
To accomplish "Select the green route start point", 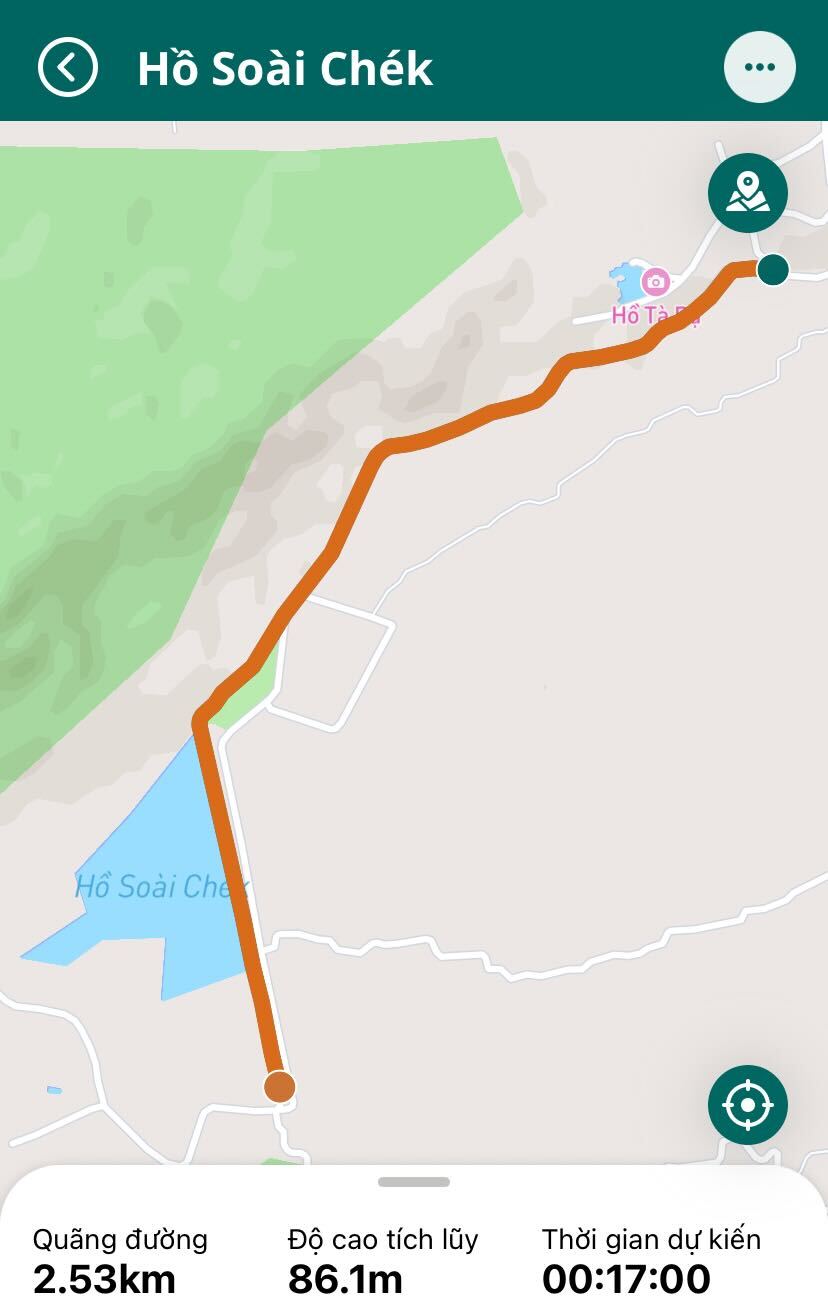I will (x=773, y=269).
